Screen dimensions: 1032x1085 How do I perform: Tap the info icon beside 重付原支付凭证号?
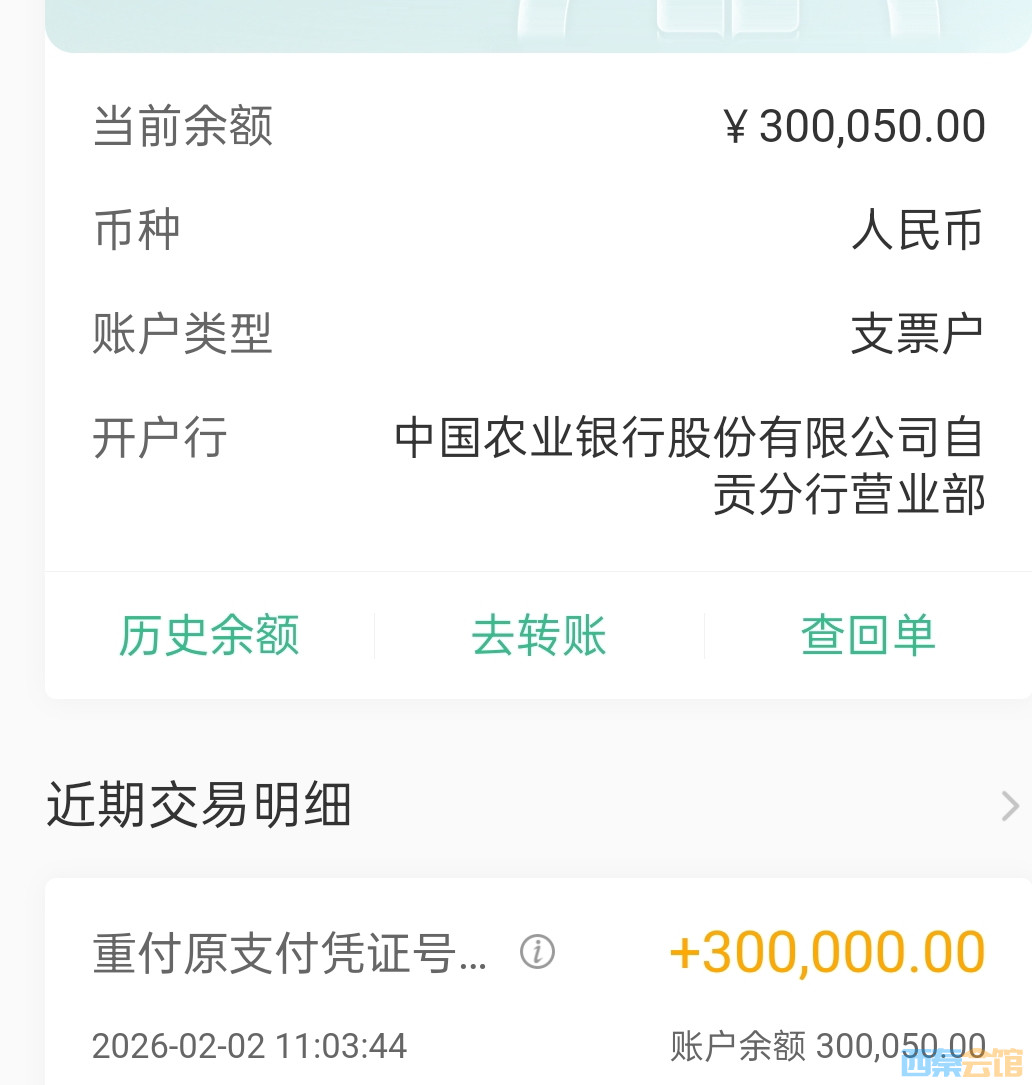[537, 953]
